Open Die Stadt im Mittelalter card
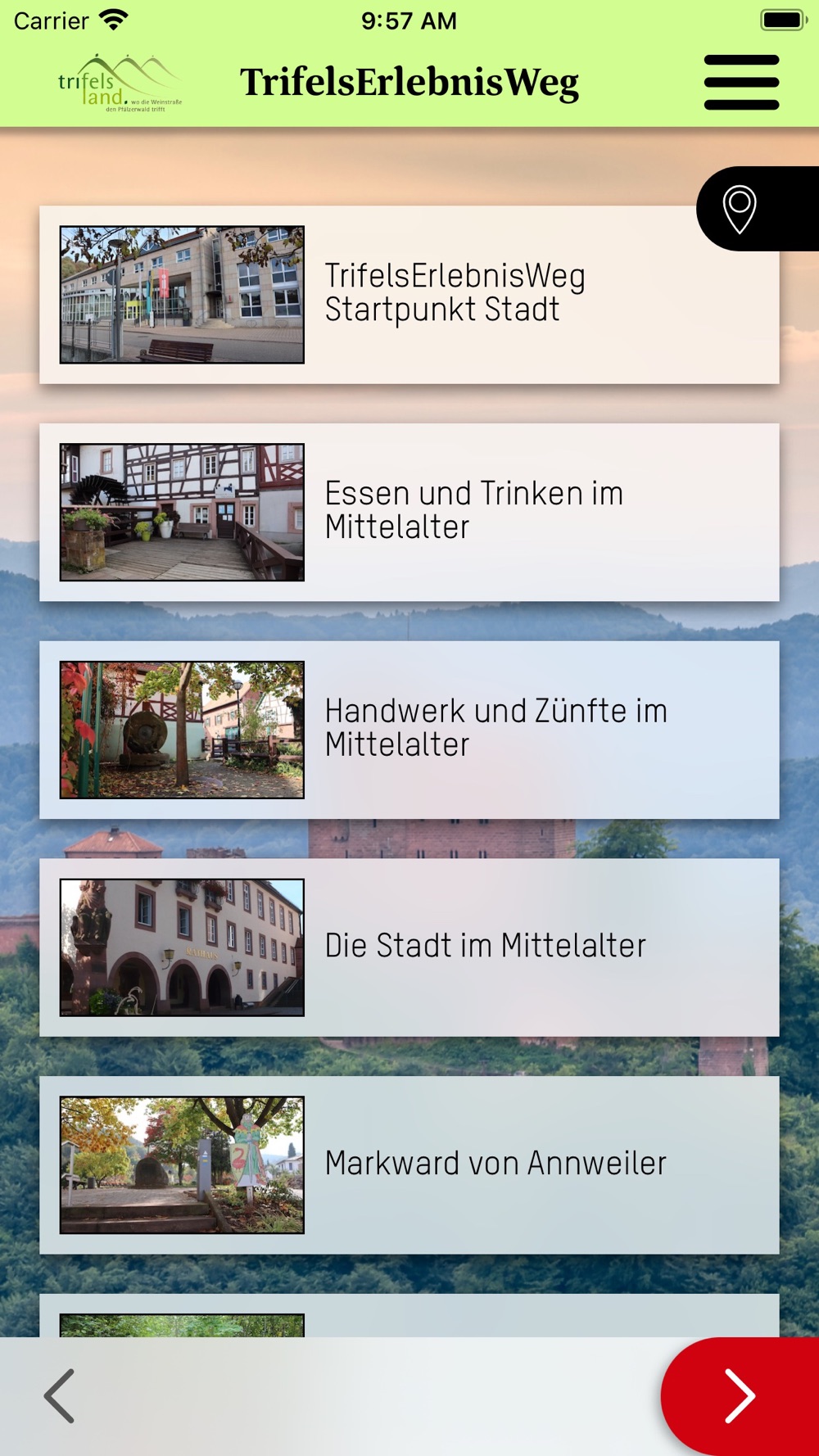Image resolution: width=819 pixels, height=1456 pixels. coord(409,947)
